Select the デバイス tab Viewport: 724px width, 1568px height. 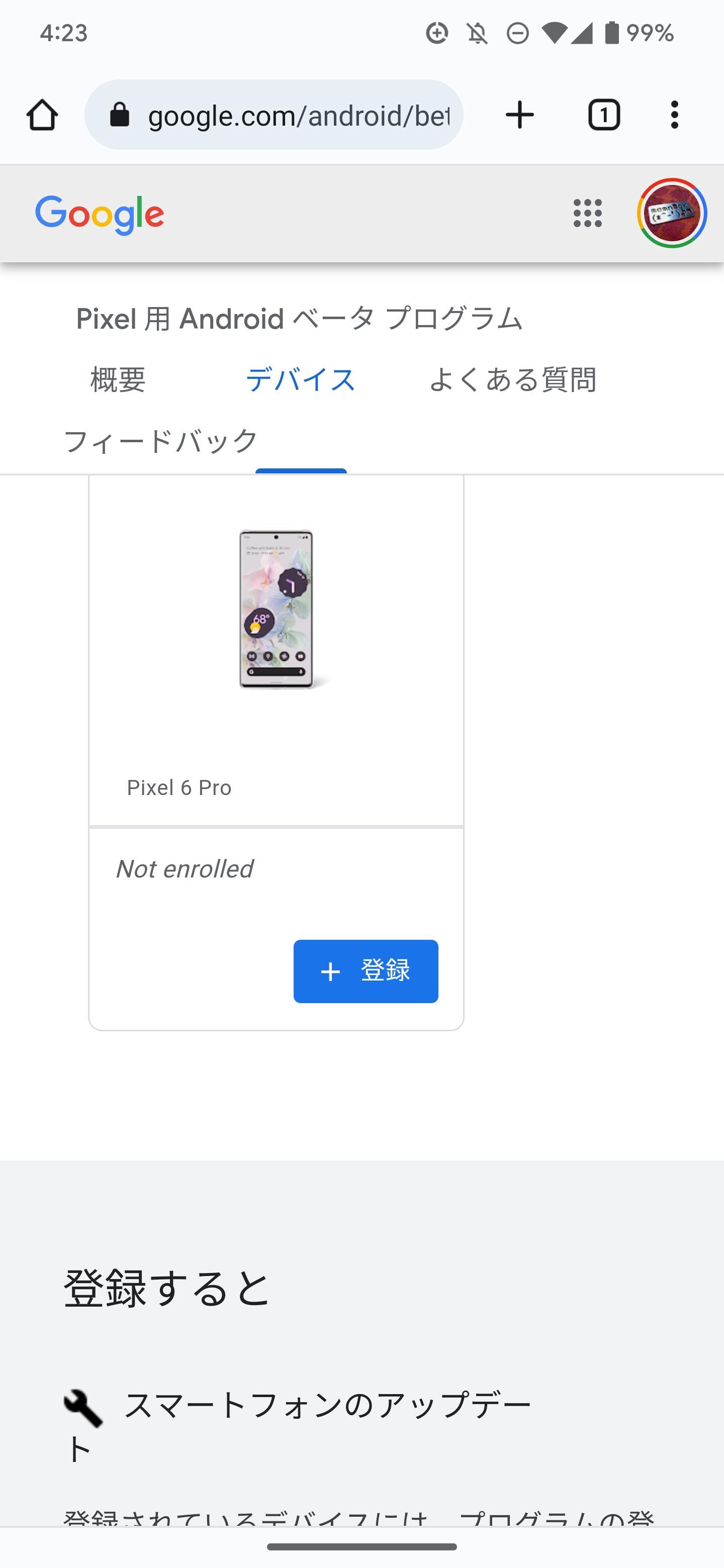click(x=301, y=380)
